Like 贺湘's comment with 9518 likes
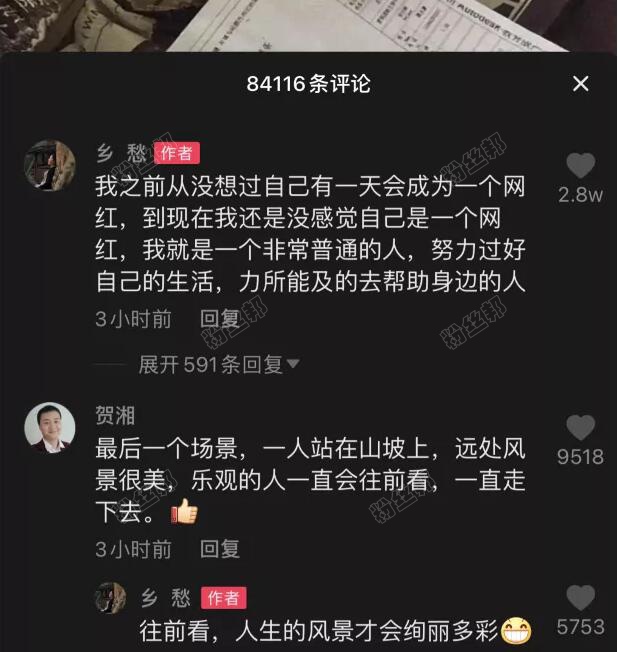This screenshot has height=652, width=618. [x=580, y=428]
